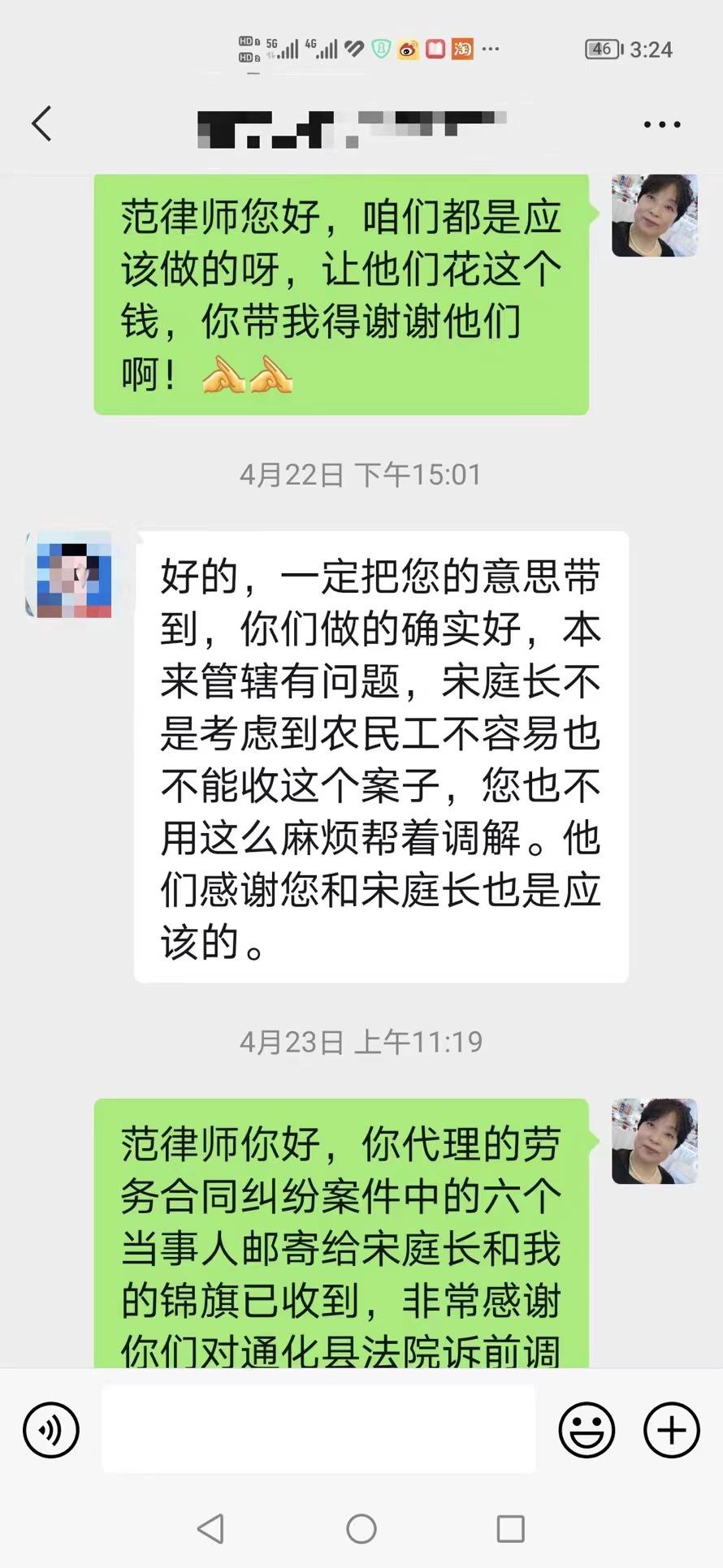Switch to voice message input
The width and height of the screenshot is (723, 1568).
pos(51,1430)
